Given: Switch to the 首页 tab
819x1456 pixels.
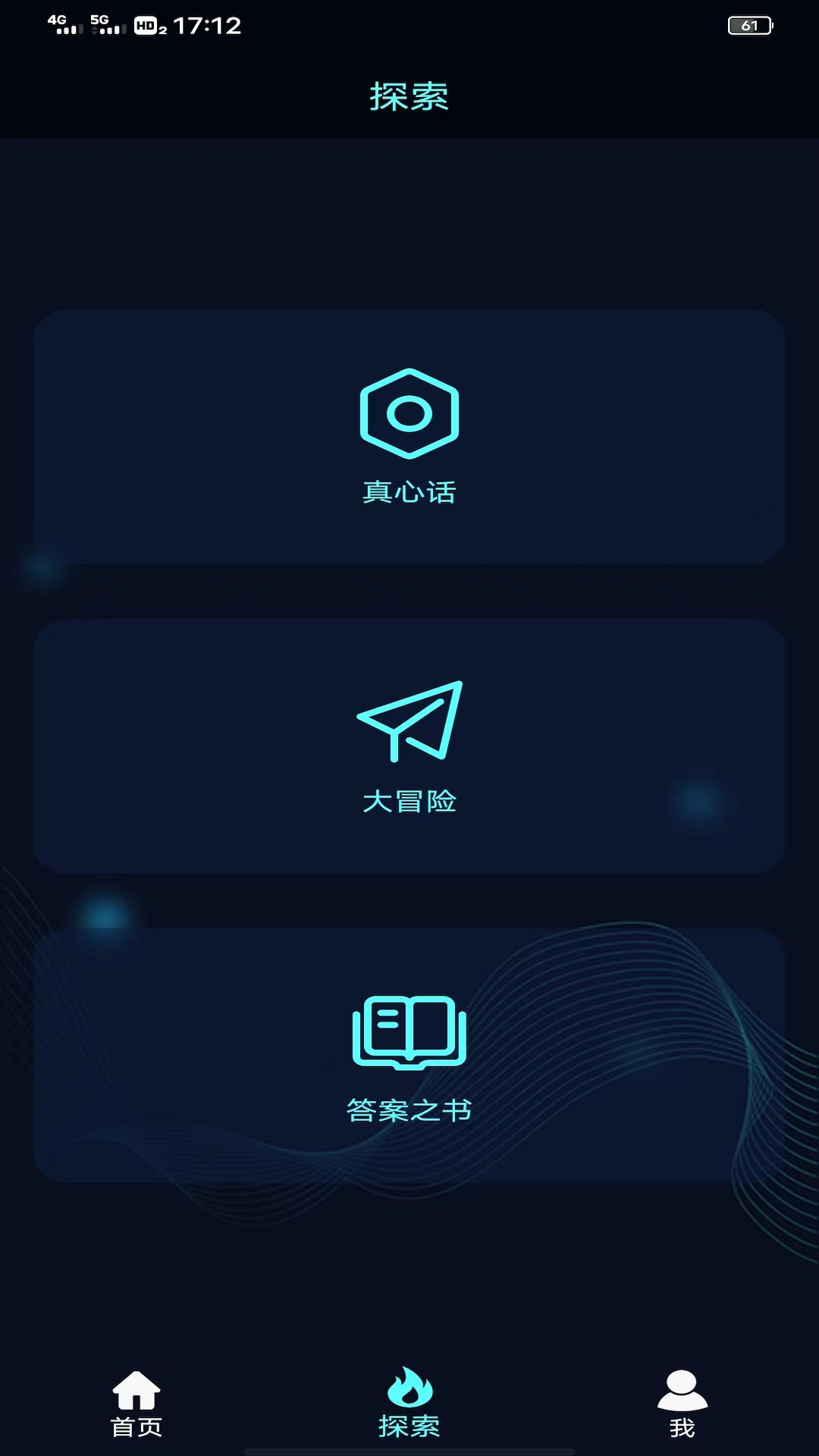Looking at the screenshot, I should point(136,1404).
